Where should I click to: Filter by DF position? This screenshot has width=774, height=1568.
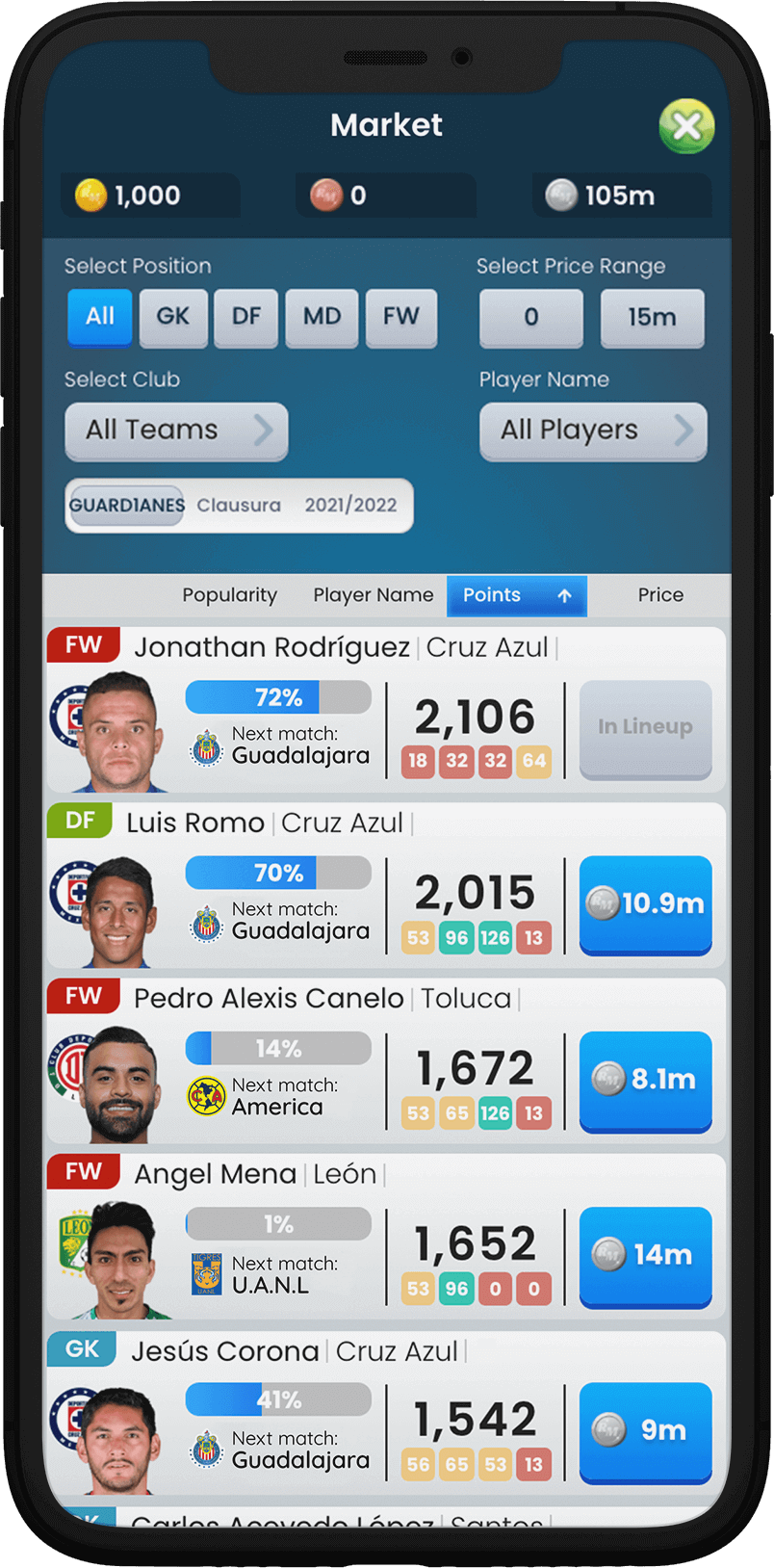(245, 317)
